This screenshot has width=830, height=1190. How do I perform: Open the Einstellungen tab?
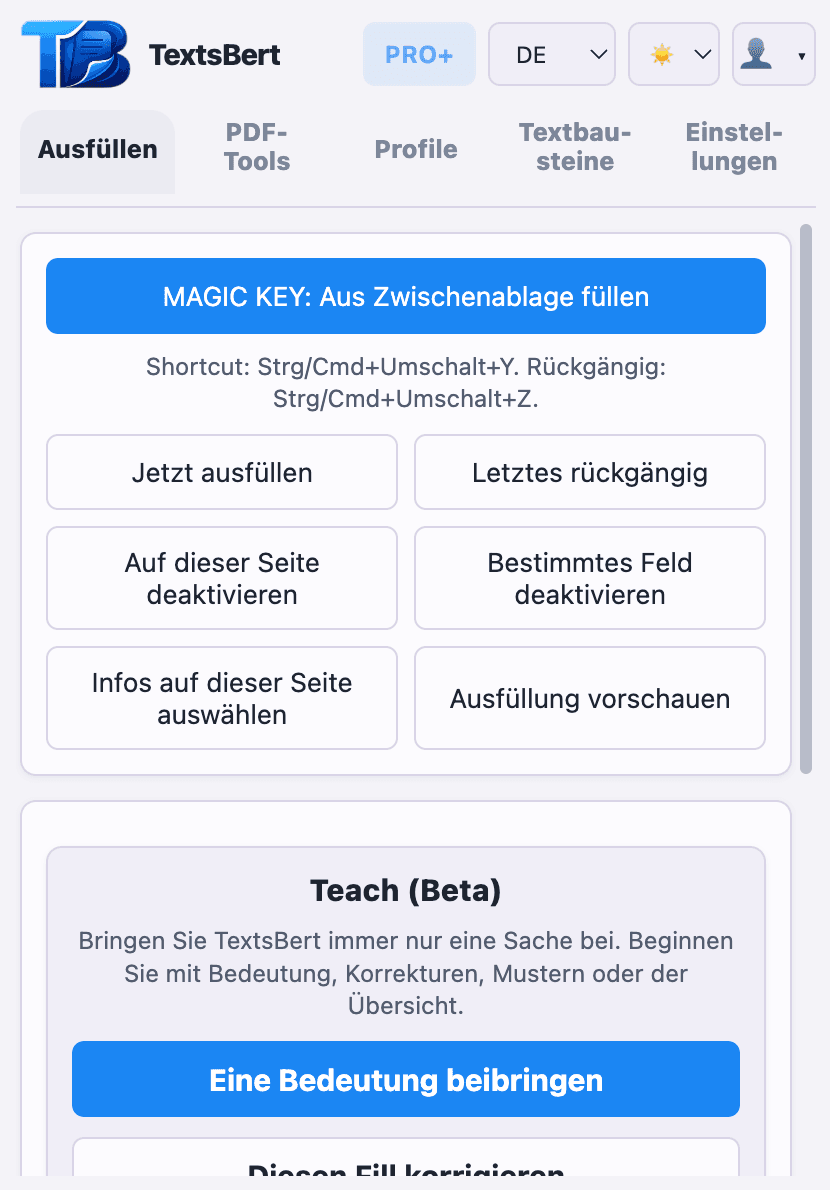tap(734, 148)
